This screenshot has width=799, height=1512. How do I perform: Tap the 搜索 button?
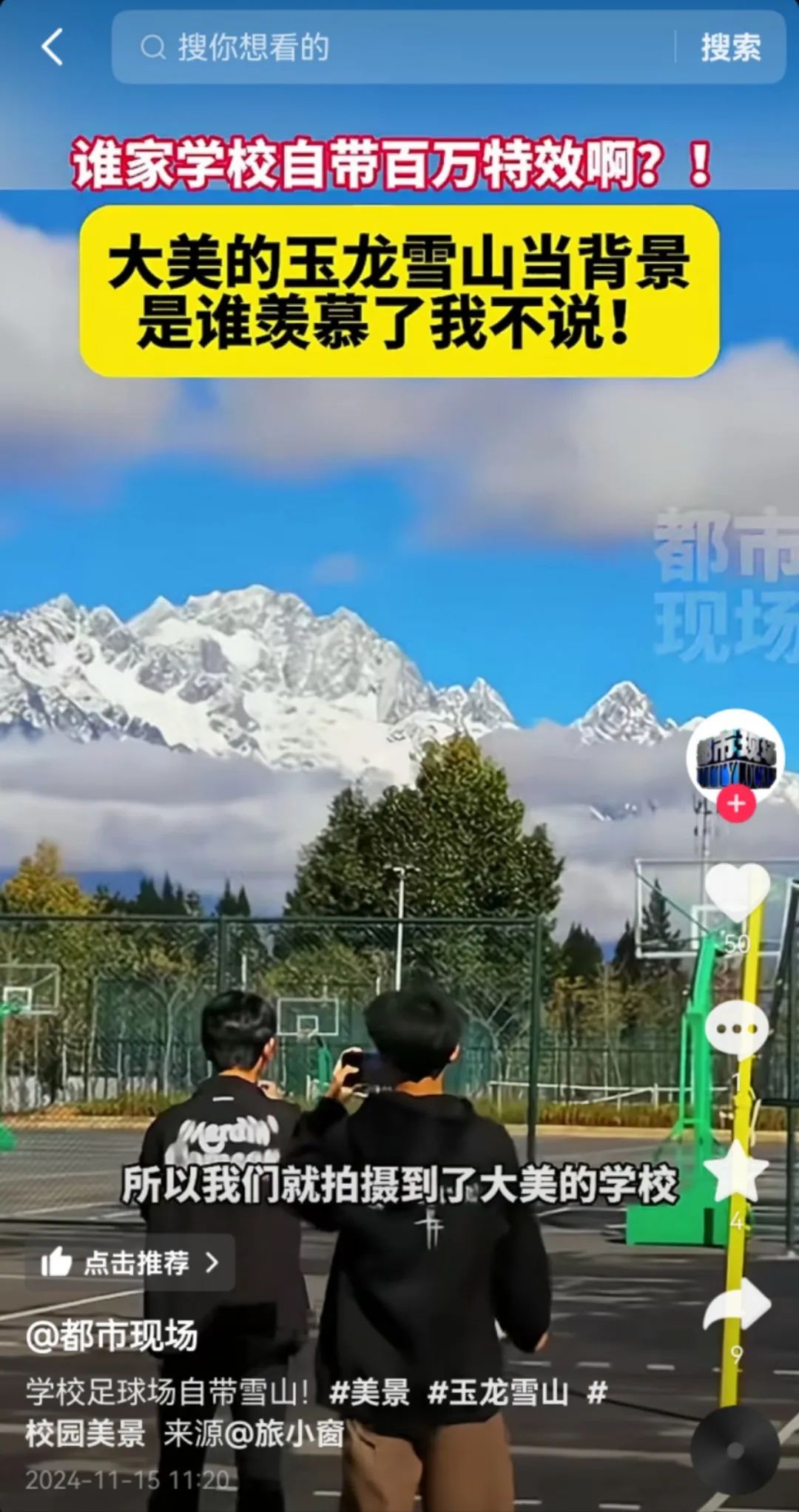tap(730, 48)
